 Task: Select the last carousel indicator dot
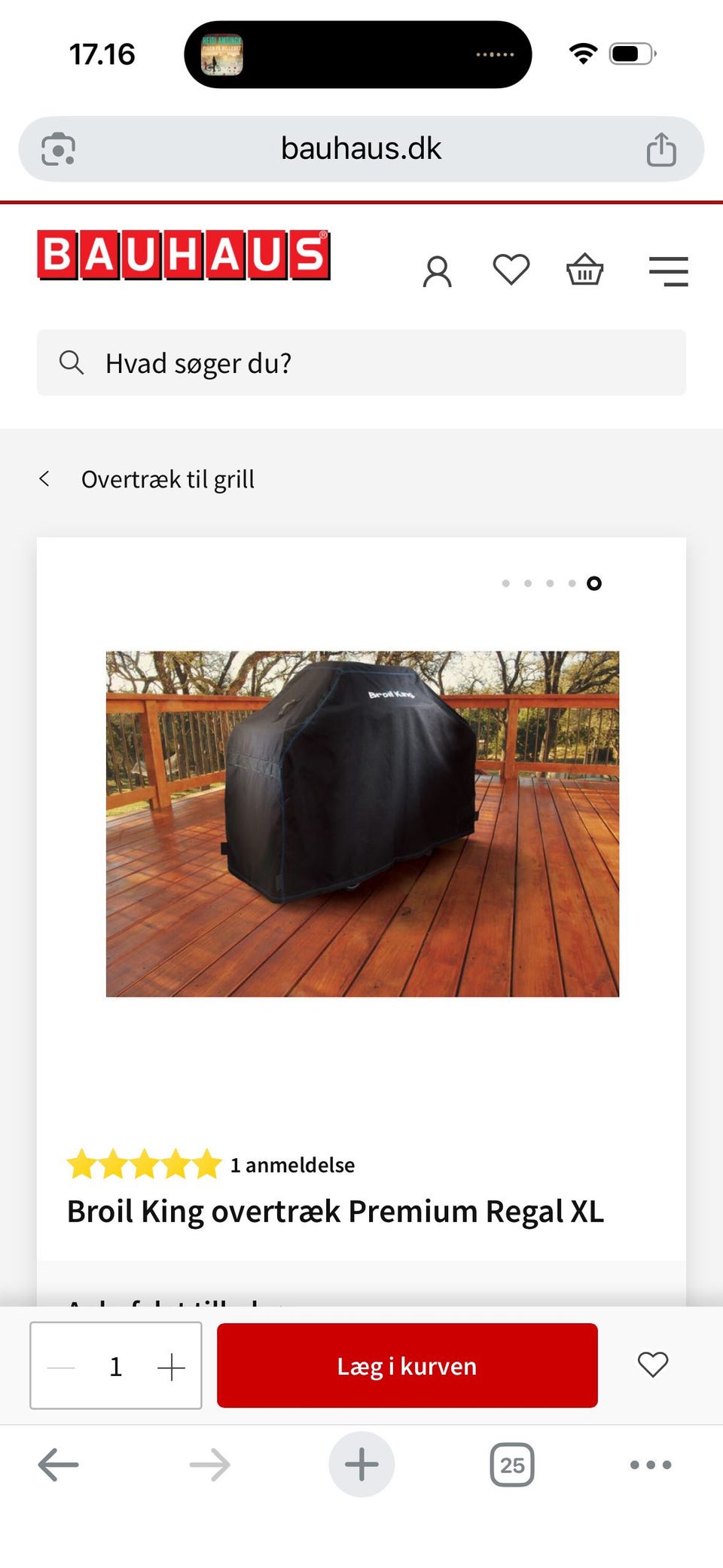point(594,582)
